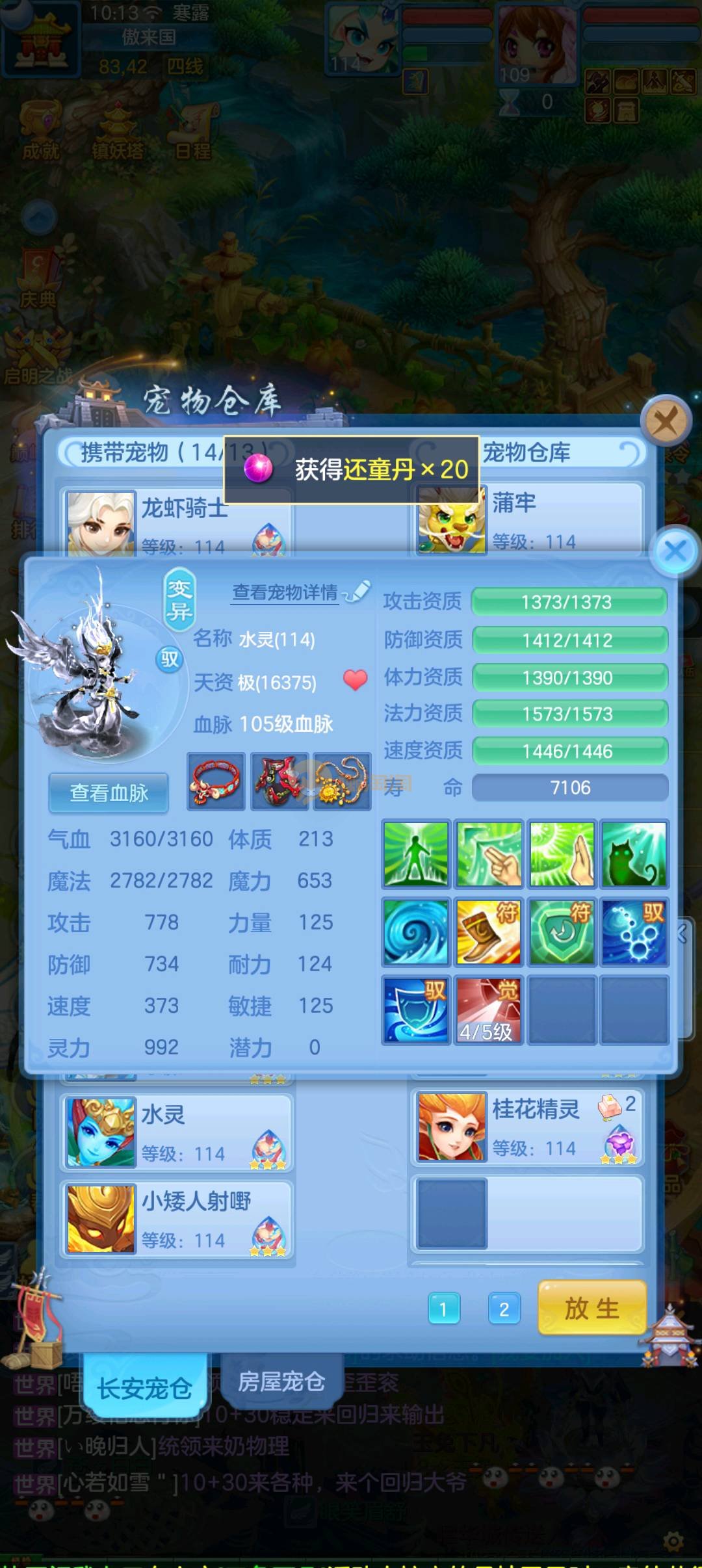This screenshot has height=1568, width=702.
Task: Select the 小矮人射嘢 pet row
Action: pyautogui.click(x=177, y=1219)
